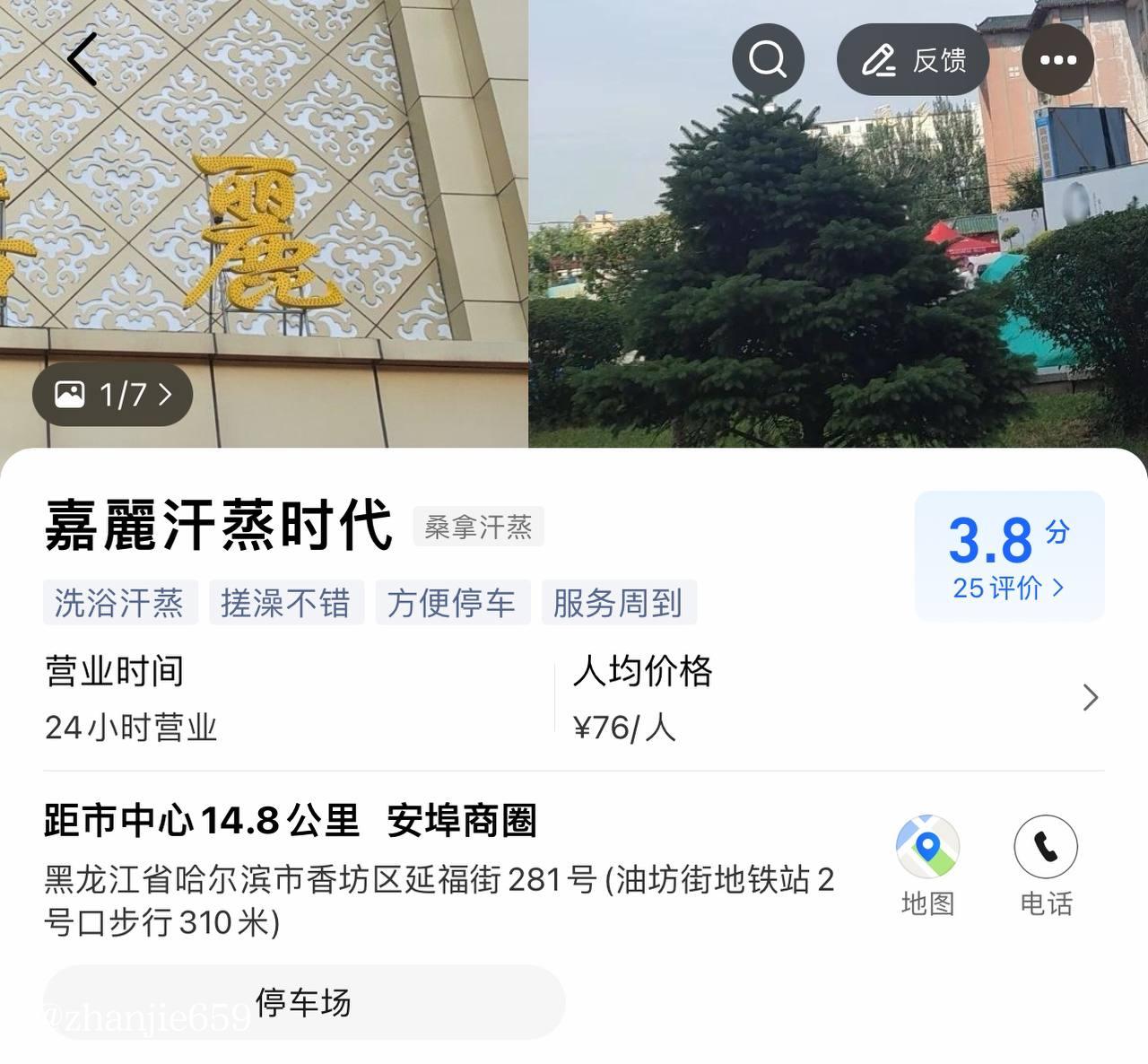Expand business hours and price details

click(1090, 697)
